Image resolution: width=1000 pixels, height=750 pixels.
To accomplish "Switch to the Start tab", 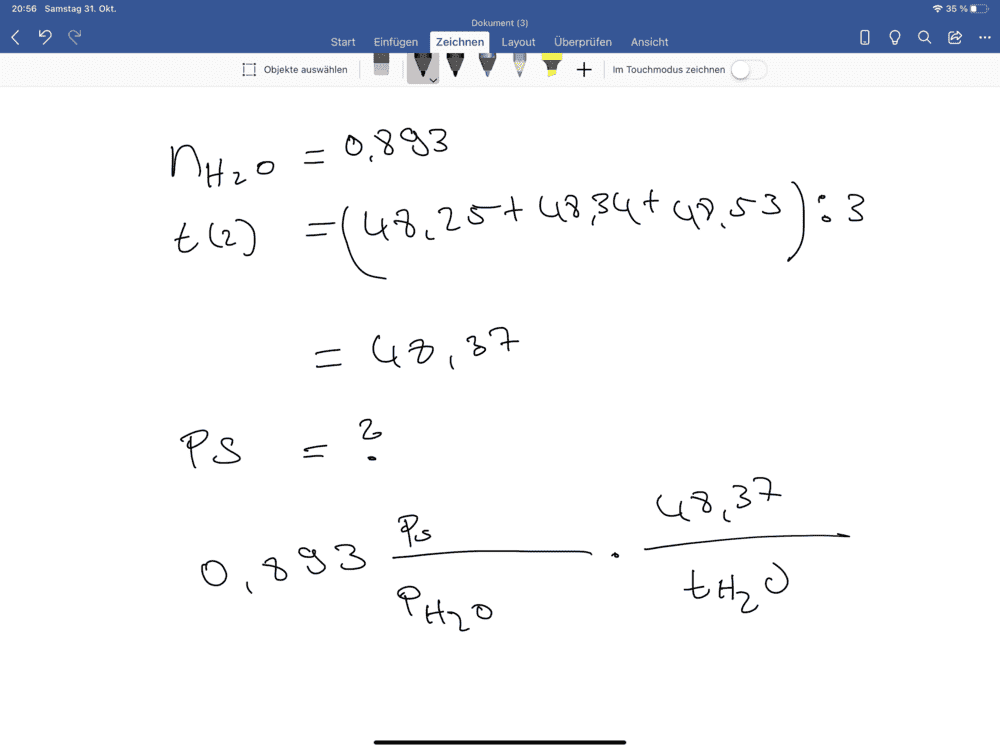I will coord(342,42).
